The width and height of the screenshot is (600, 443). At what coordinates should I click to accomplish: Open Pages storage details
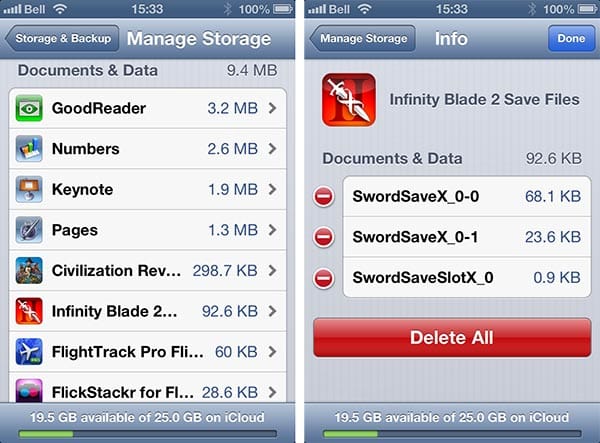point(147,230)
